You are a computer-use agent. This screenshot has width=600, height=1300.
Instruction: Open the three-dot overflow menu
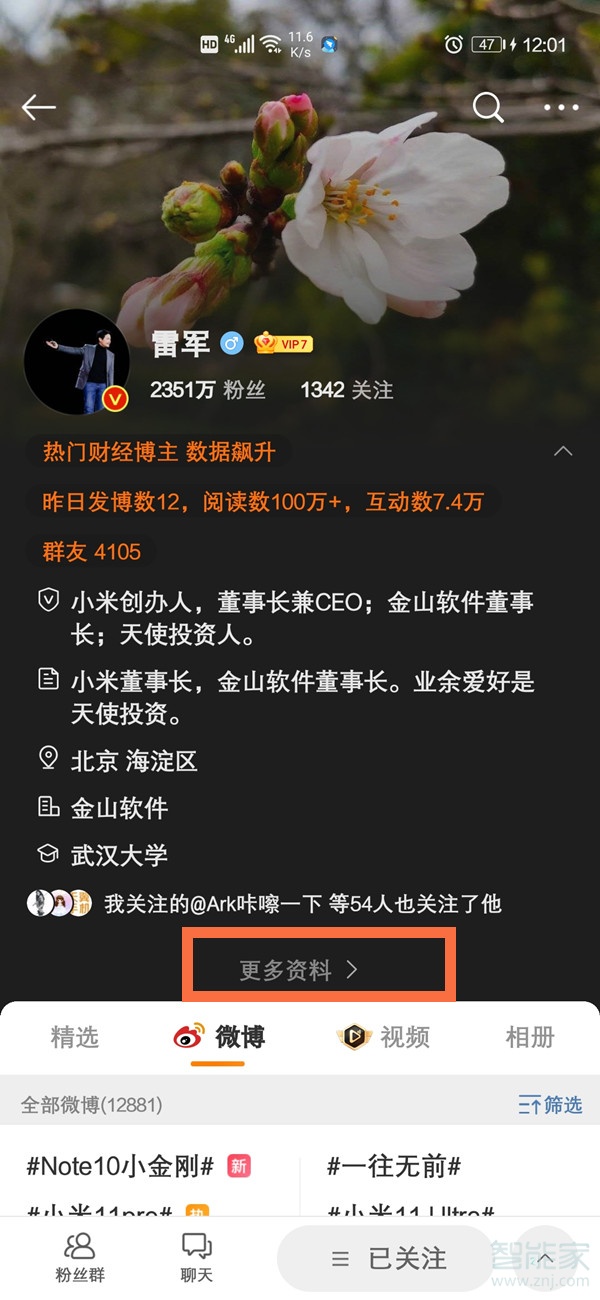pos(561,108)
